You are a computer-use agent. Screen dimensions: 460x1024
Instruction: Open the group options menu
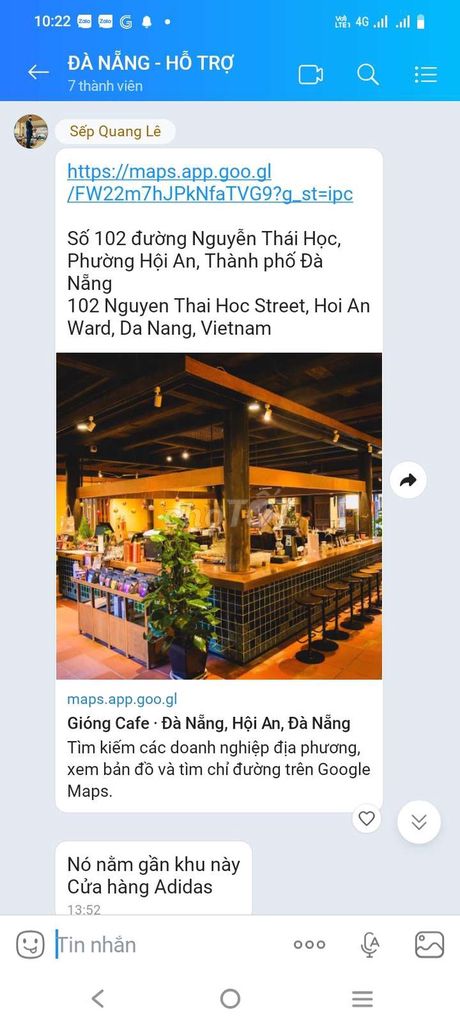pyautogui.click(x=425, y=74)
